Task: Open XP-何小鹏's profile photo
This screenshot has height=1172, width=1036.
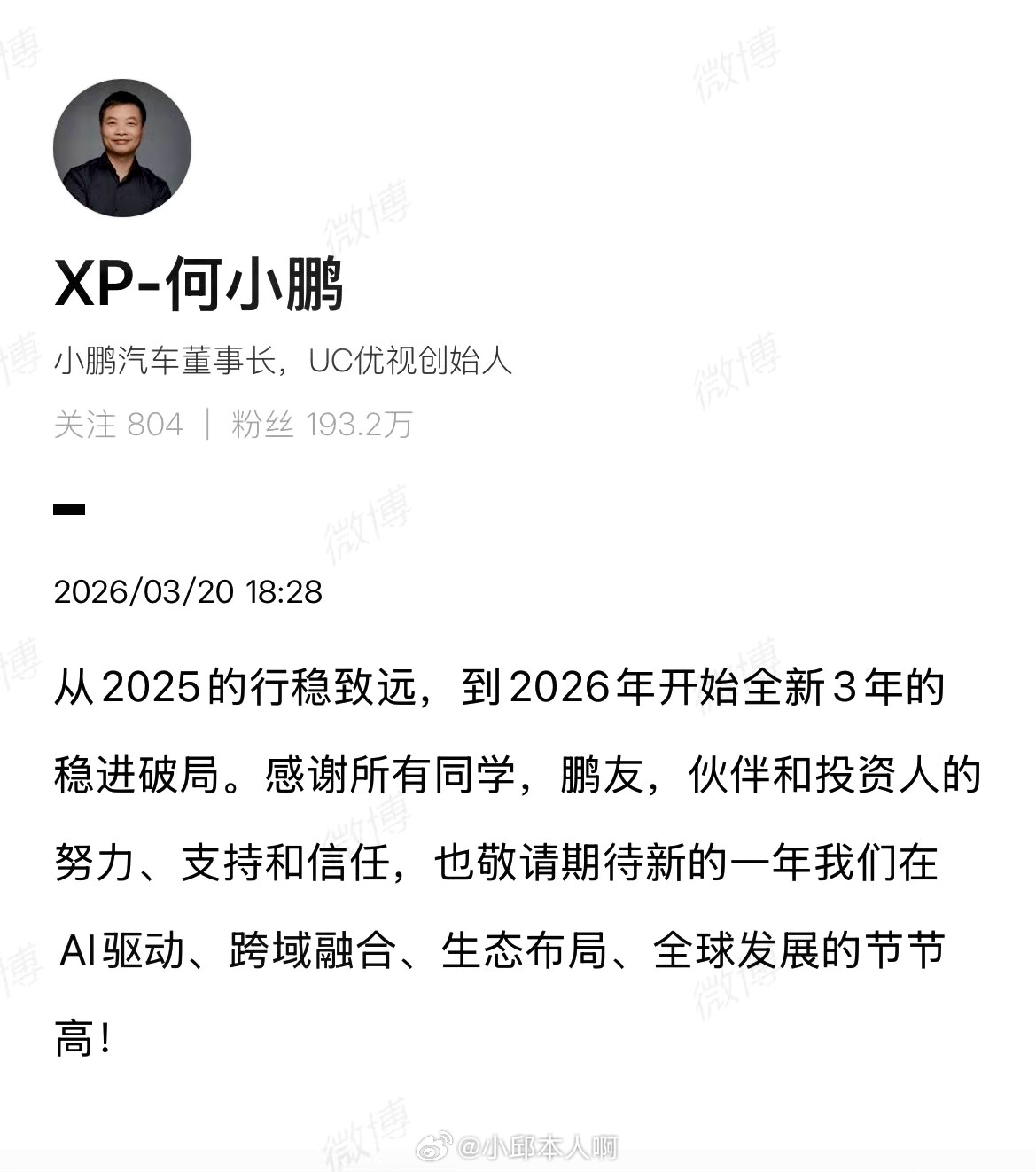Action: (124, 148)
